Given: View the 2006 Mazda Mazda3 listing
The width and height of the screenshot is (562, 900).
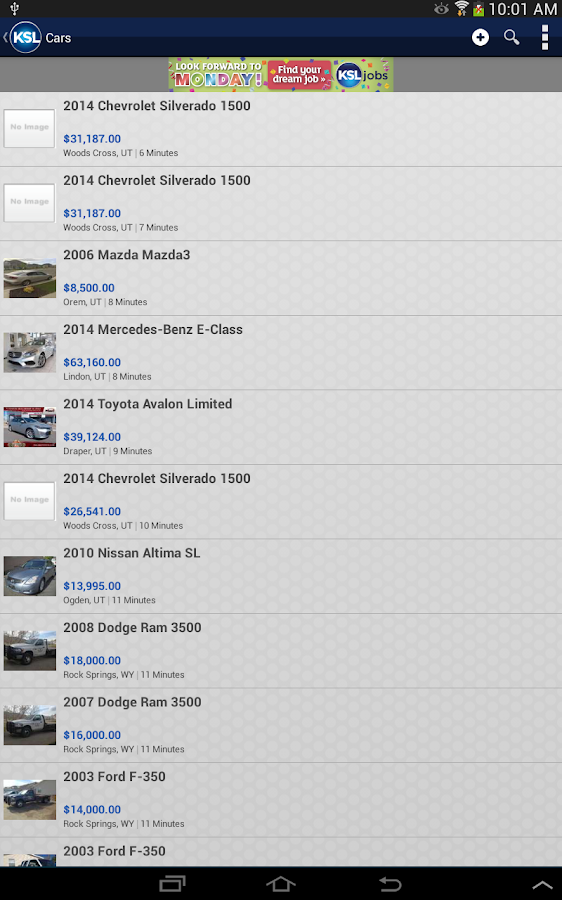Looking at the screenshot, I should (281, 278).
